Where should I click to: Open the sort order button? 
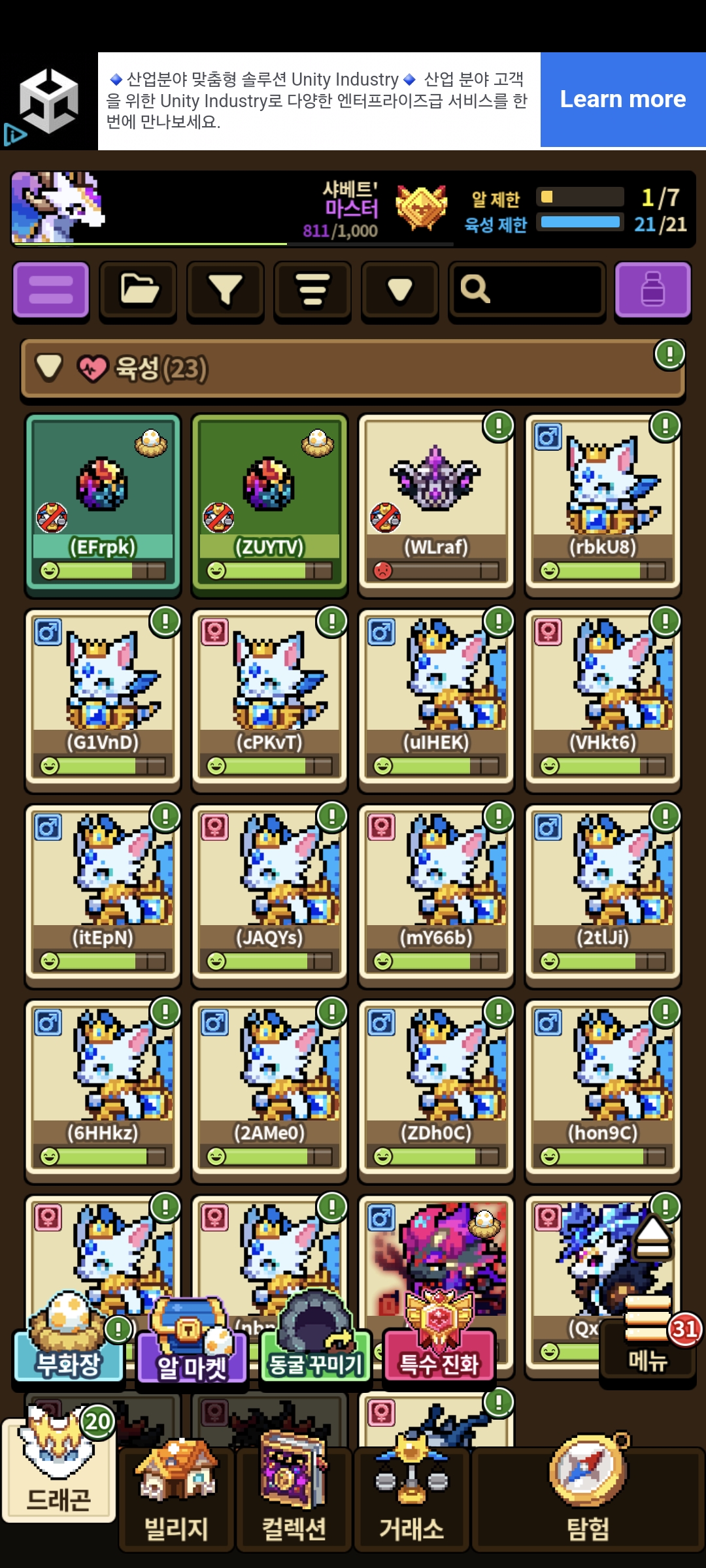tap(312, 289)
